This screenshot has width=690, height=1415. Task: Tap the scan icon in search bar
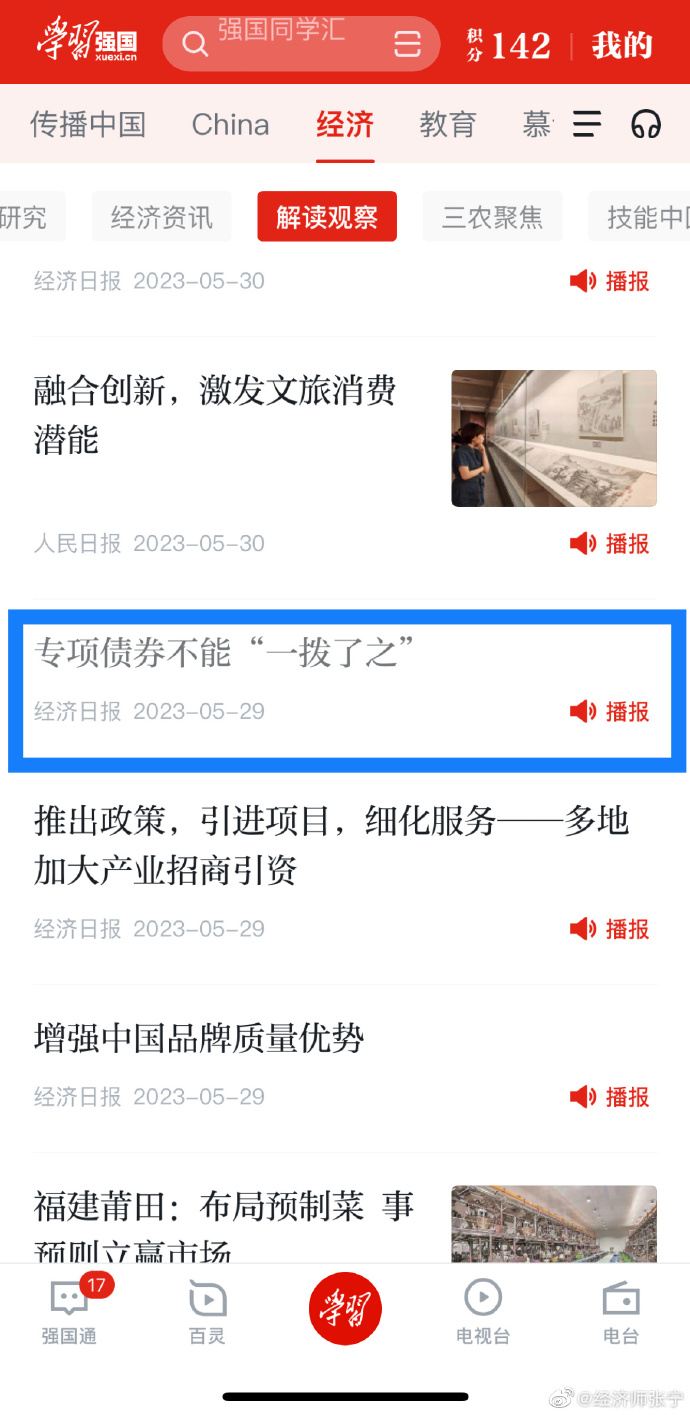pyautogui.click(x=407, y=43)
